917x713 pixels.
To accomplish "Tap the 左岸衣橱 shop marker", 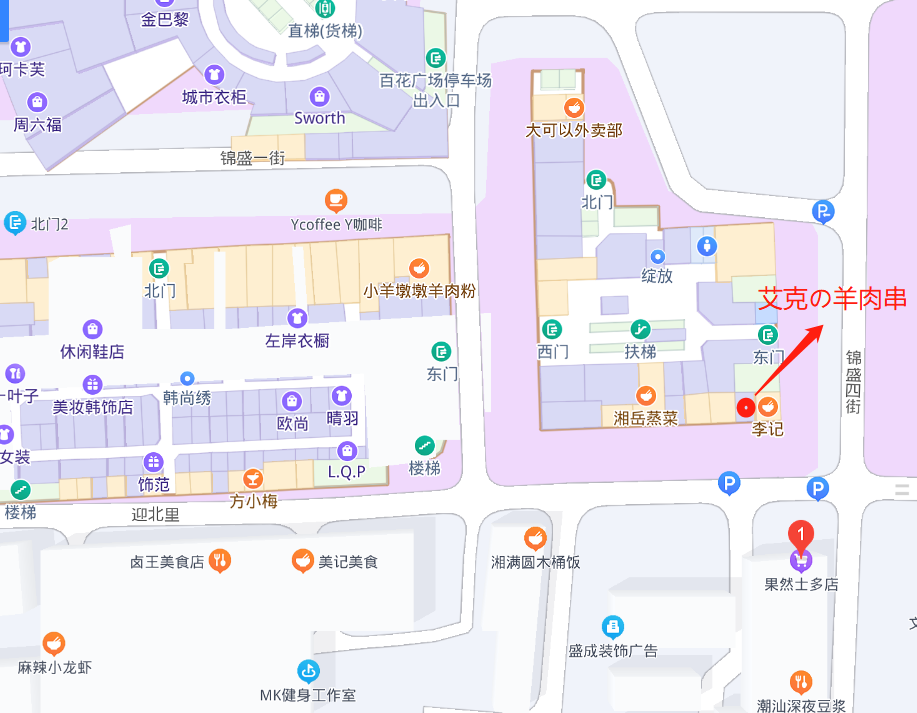I will [297, 318].
